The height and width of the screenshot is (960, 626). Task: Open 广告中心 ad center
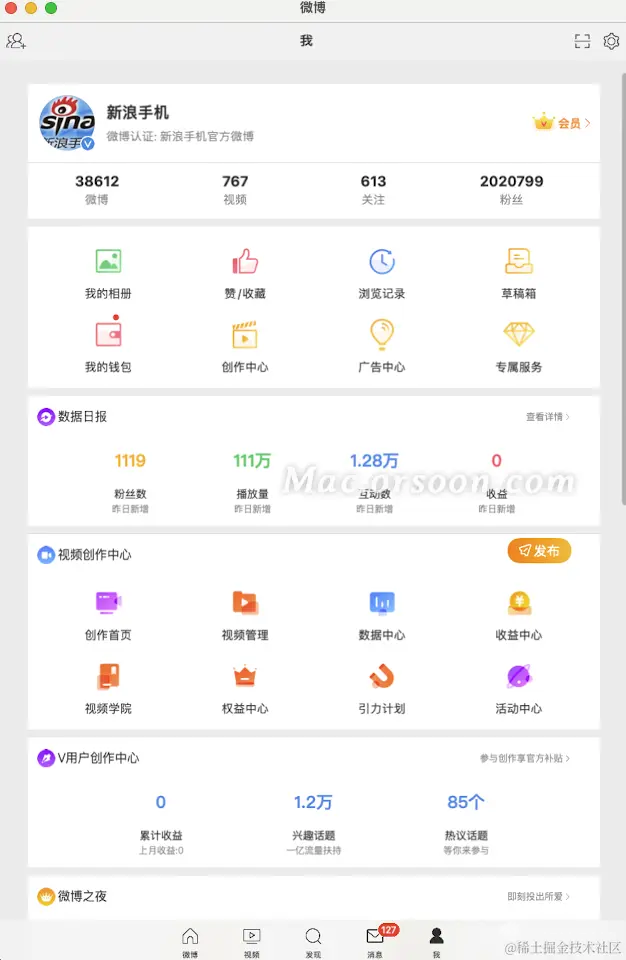point(381,346)
